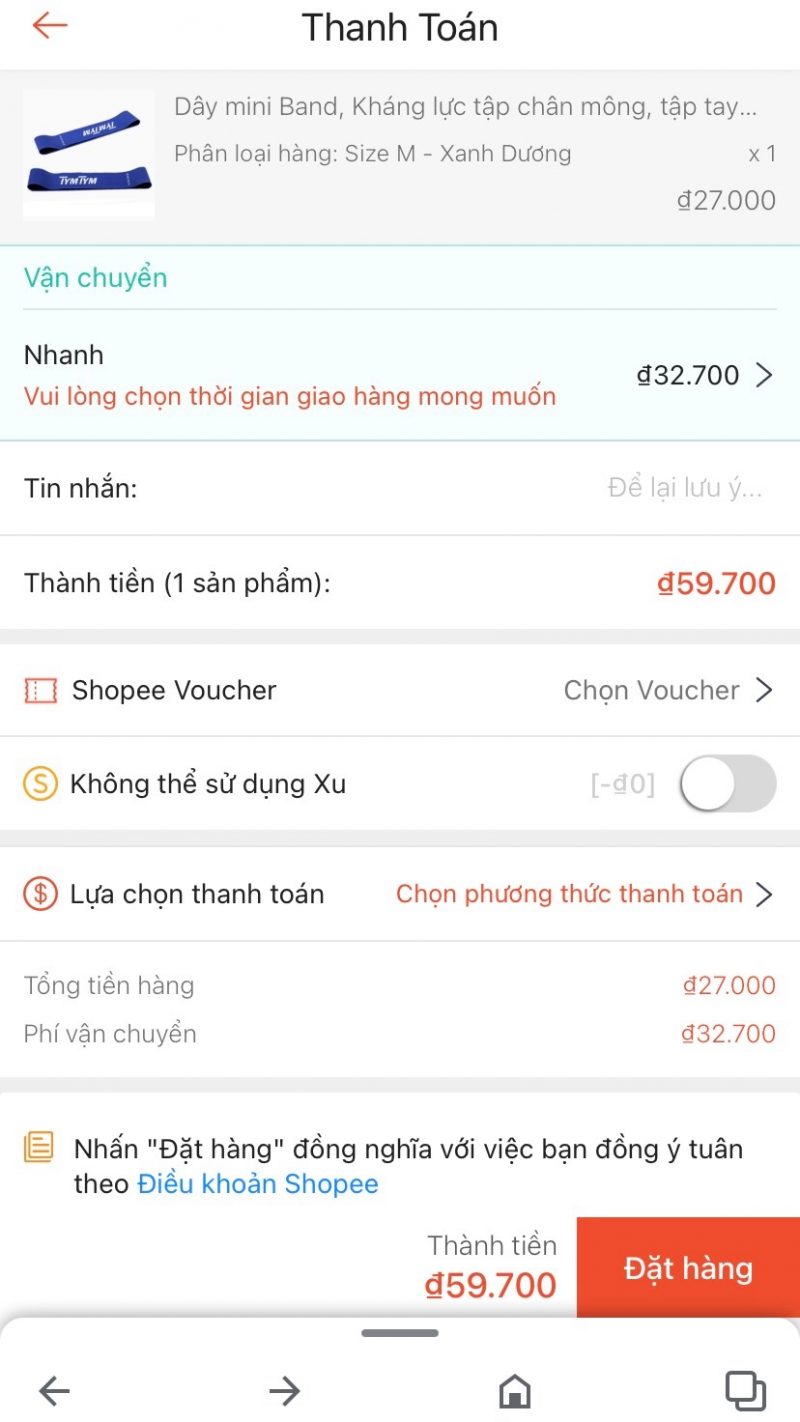Go to browser home page
Image resolution: width=800 pixels, height=1422 pixels.
pyautogui.click(x=514, y=1390)
